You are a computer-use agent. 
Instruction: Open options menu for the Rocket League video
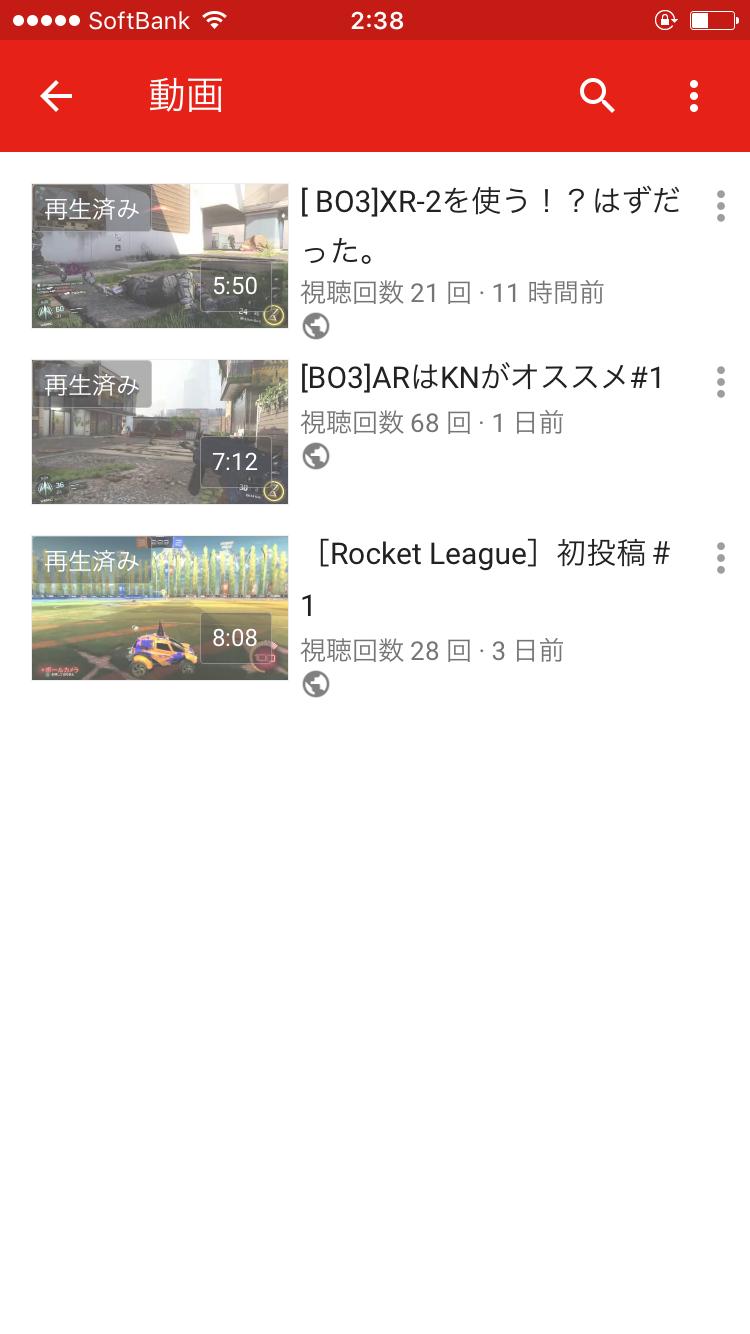(x=720, y=558)
